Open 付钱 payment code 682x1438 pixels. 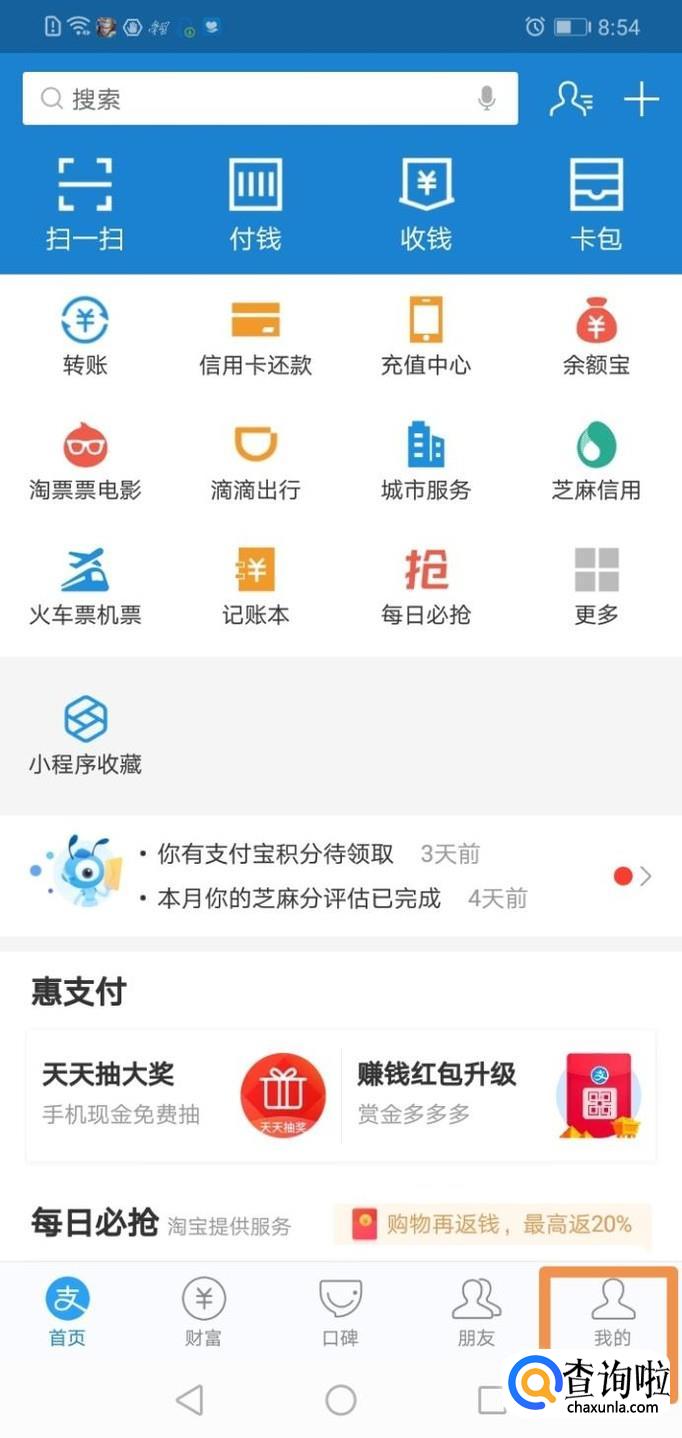(255, 203)
